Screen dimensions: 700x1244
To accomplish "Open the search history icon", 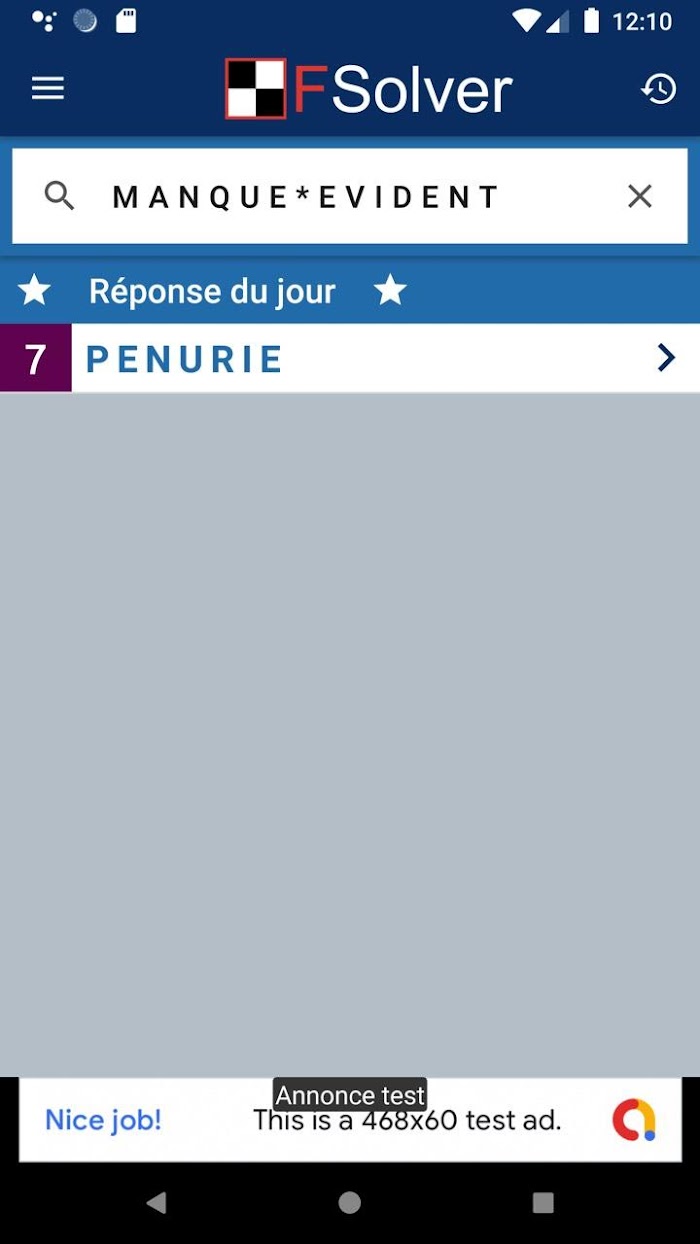I will coord(658,89).
